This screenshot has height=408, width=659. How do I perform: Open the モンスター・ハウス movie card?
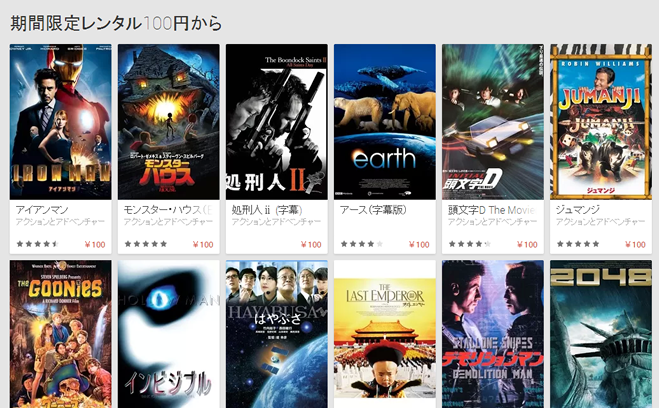(168, 122)
